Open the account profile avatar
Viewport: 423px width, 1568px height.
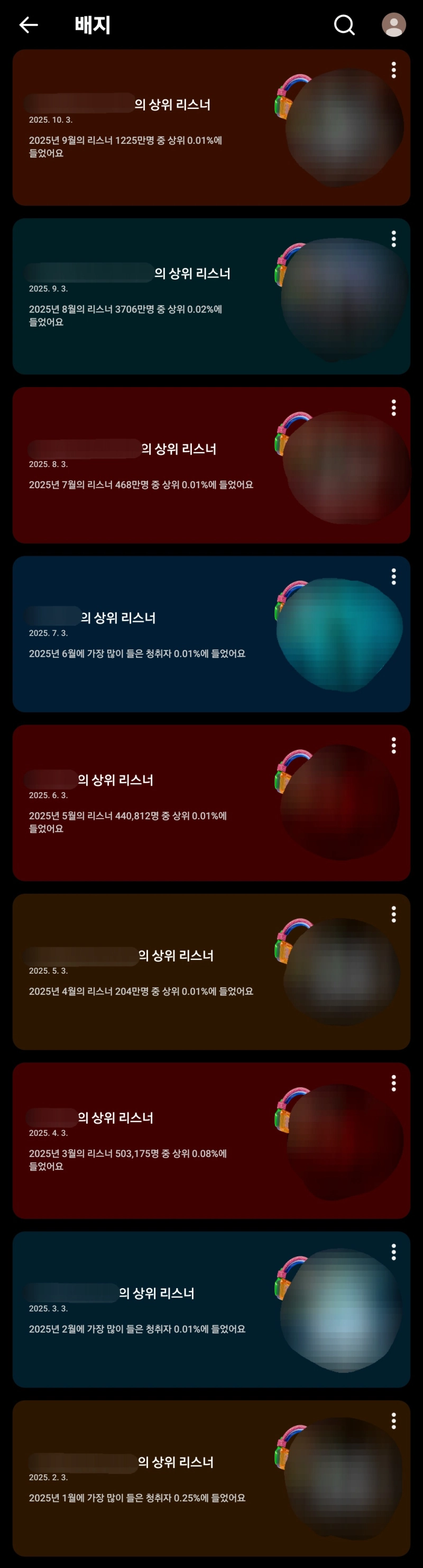click(x=393, y=25)
